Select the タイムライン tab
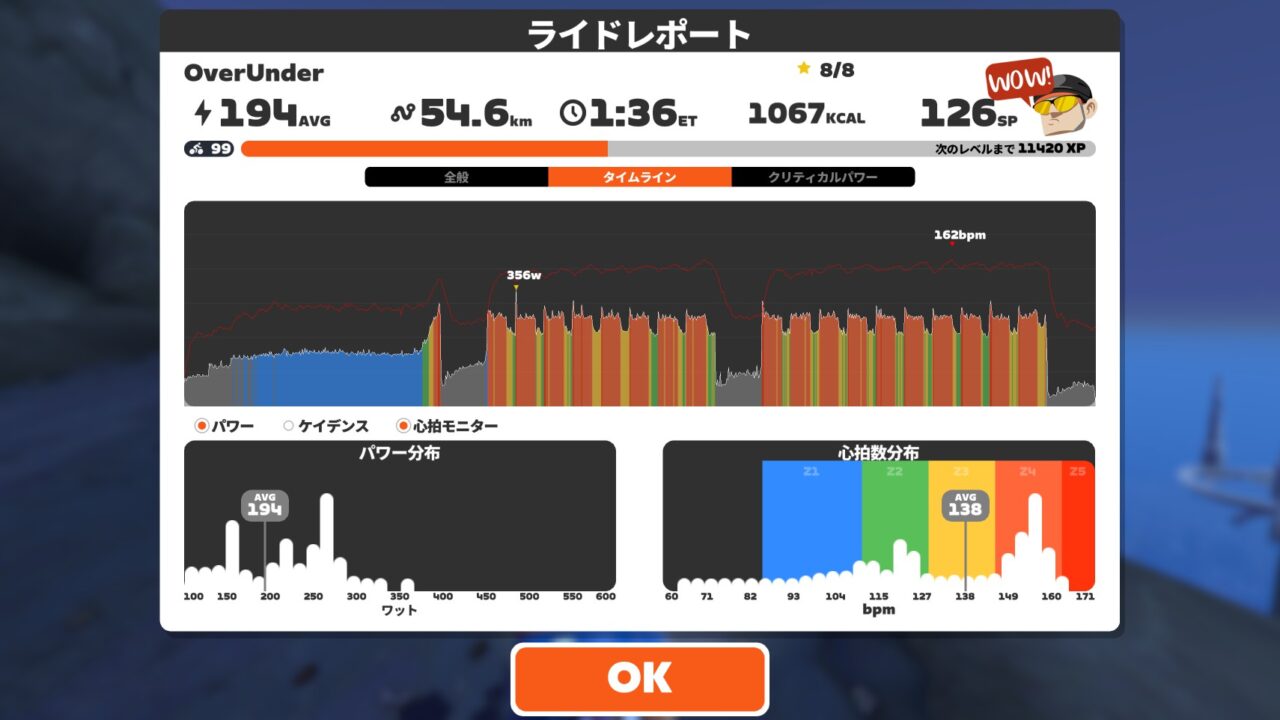The width and height of the screenshot is (1280, 720). [x=639, y=177]
